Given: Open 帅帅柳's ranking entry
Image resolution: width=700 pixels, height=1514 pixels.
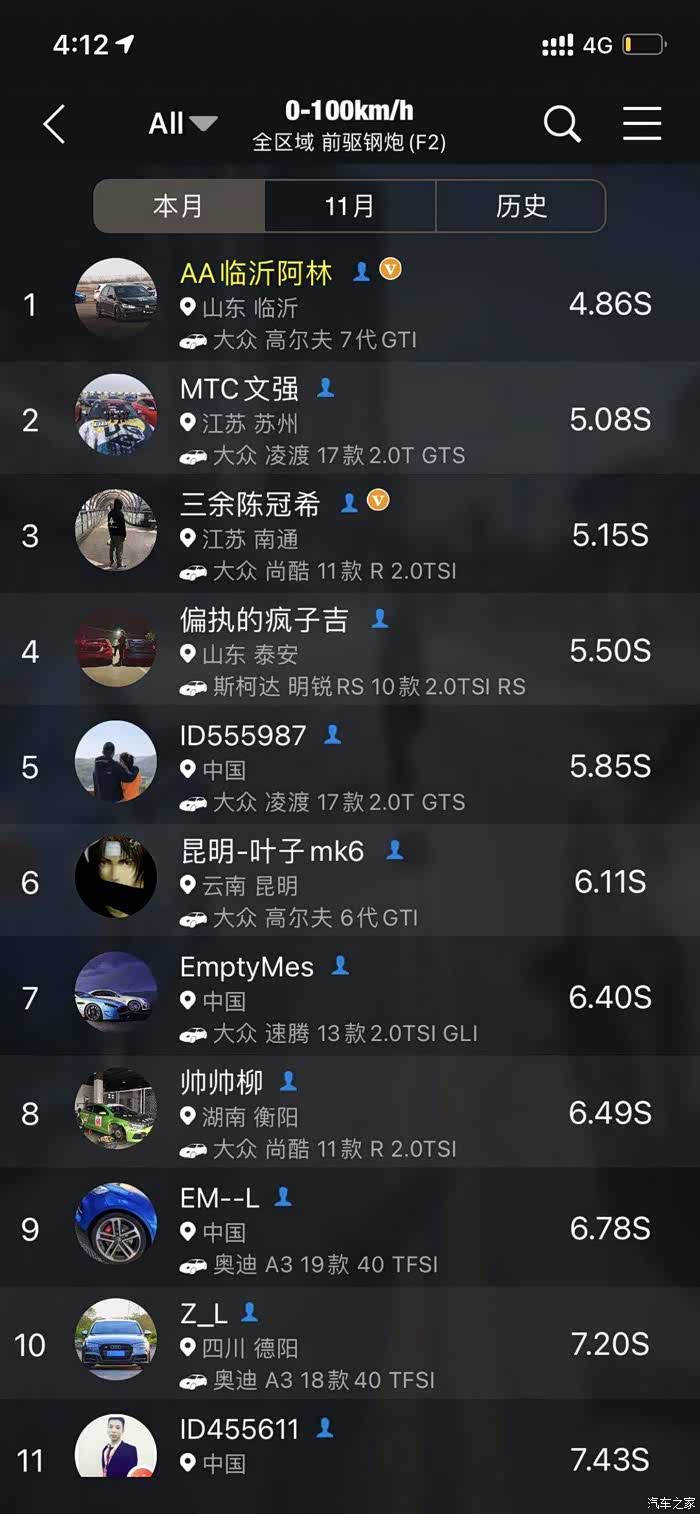Looking at the screenshot, I should (350, 1114).
